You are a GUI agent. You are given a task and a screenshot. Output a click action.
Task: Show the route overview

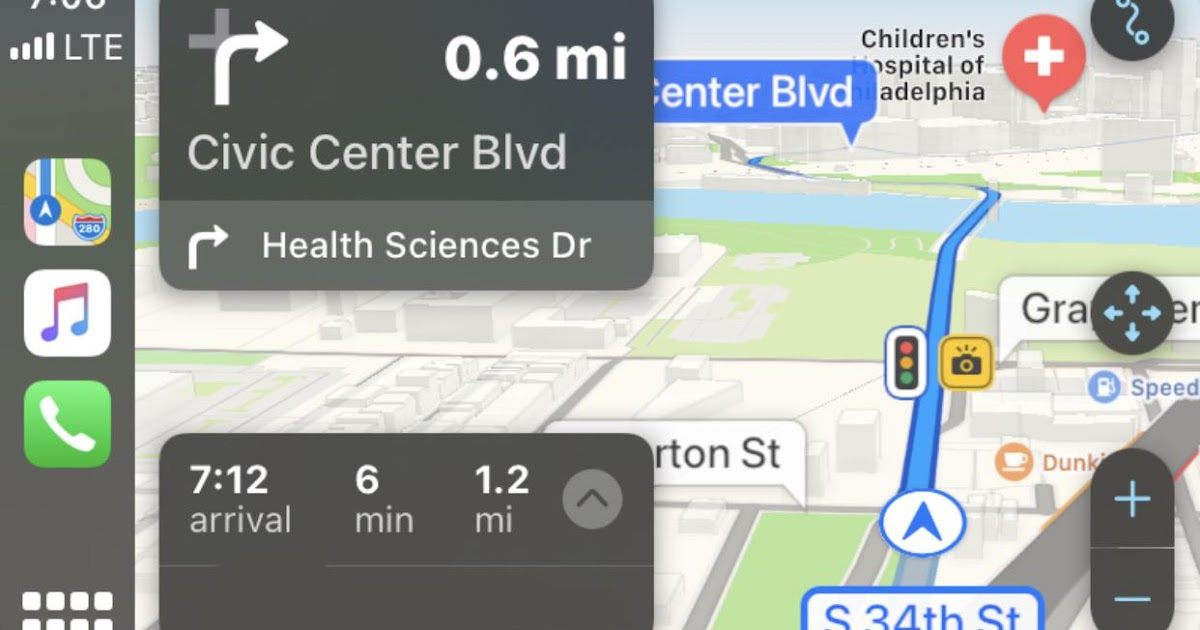(1132, 22)
